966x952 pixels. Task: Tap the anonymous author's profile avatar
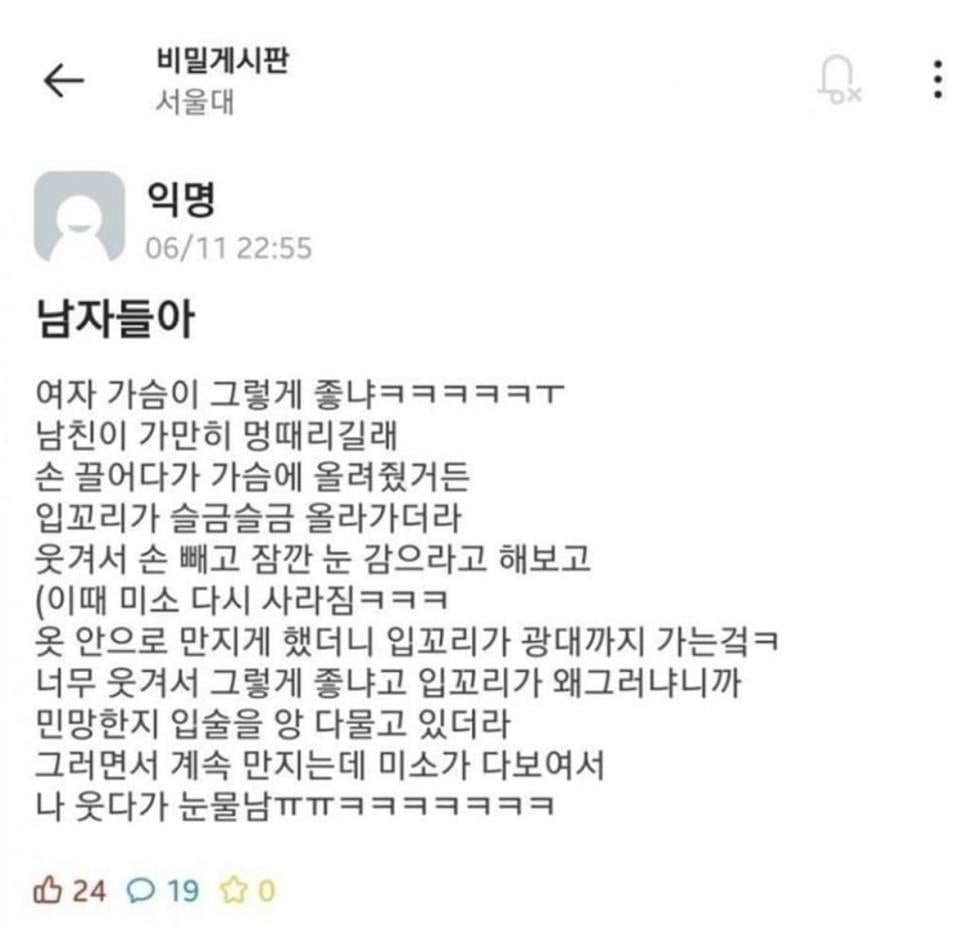(x=80, y=216)
